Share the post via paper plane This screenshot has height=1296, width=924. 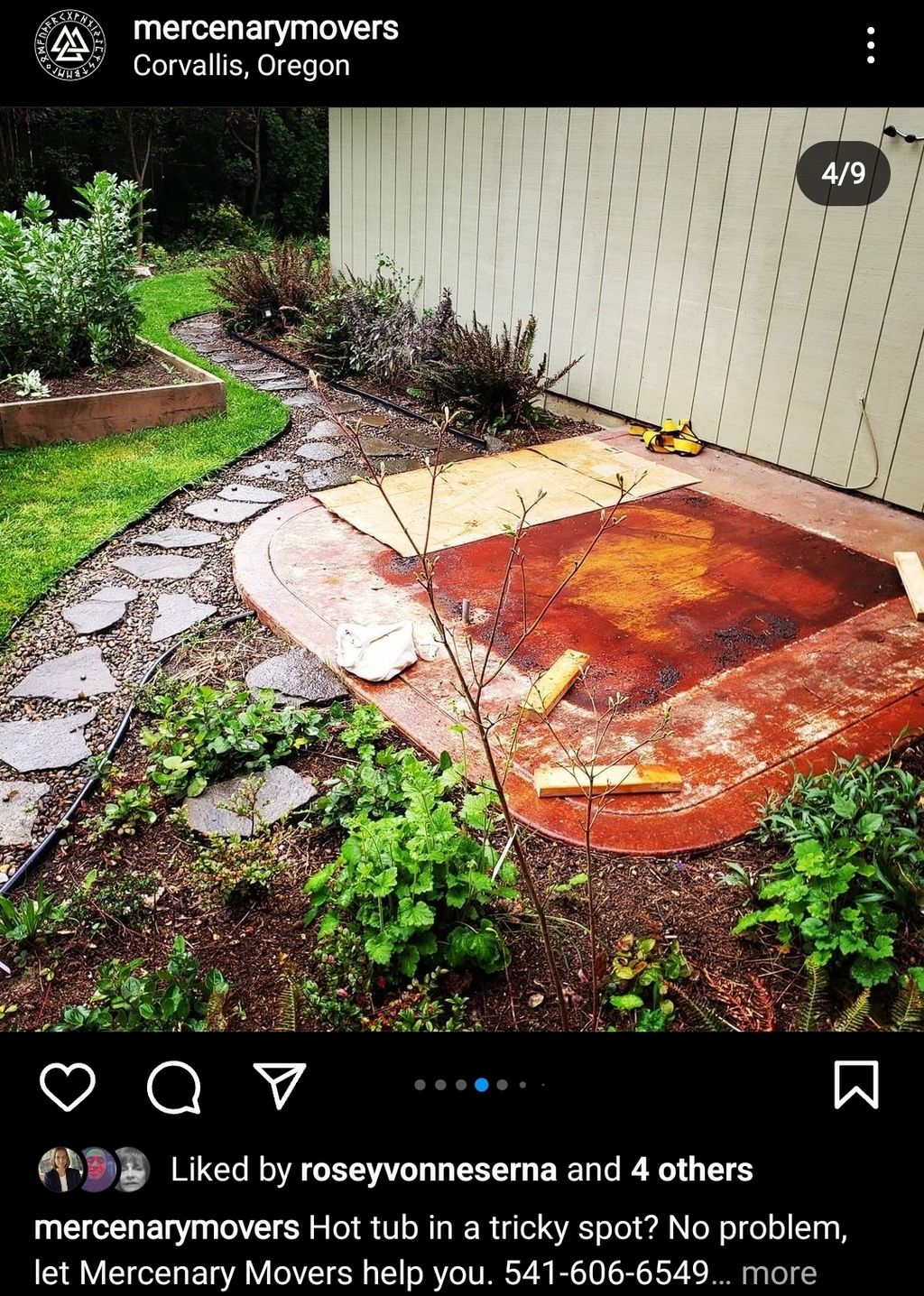click(x=280, y=1086)
